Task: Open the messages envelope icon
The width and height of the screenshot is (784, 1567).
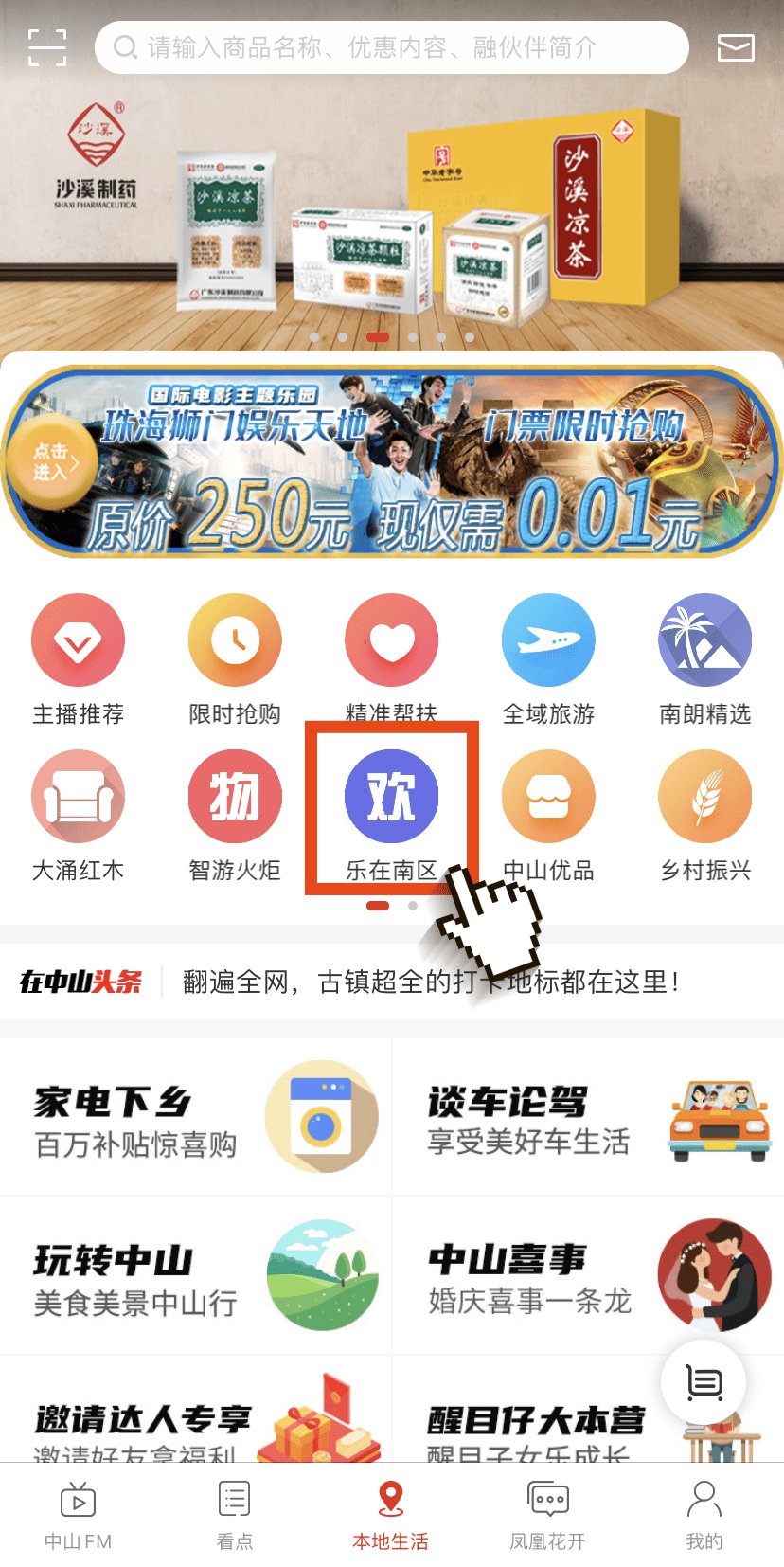Action: [736, 47]
